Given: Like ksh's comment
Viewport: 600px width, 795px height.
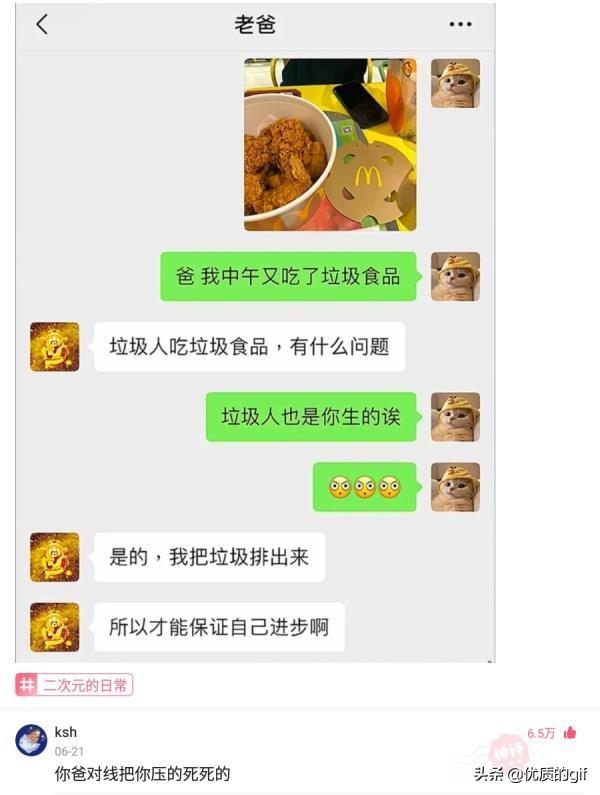Looking at the screenshot, I should (570, 733).
